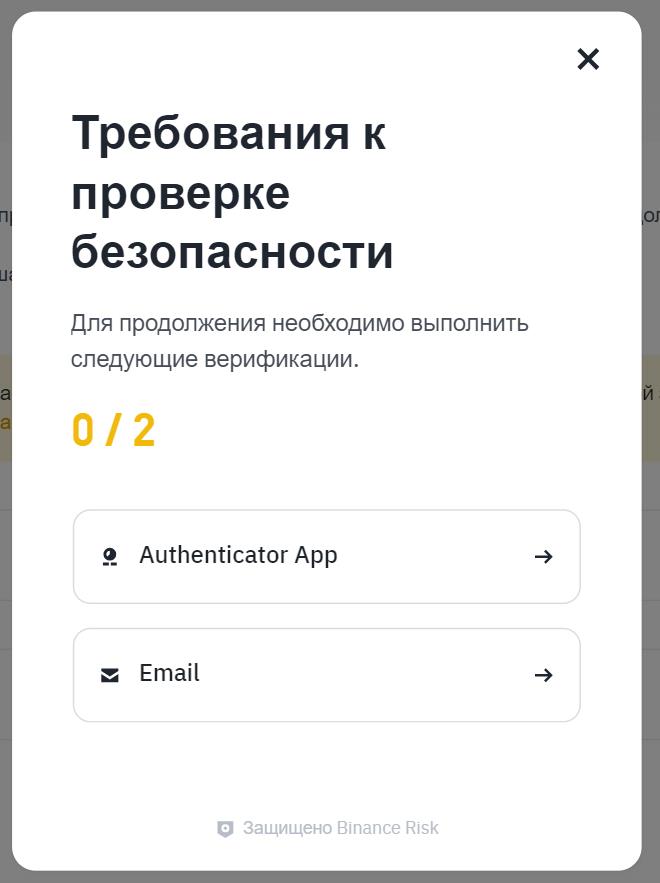Screen dimensions: 660x883
Task: Close the security verification dialog
Action: click(x=588, y=59)
